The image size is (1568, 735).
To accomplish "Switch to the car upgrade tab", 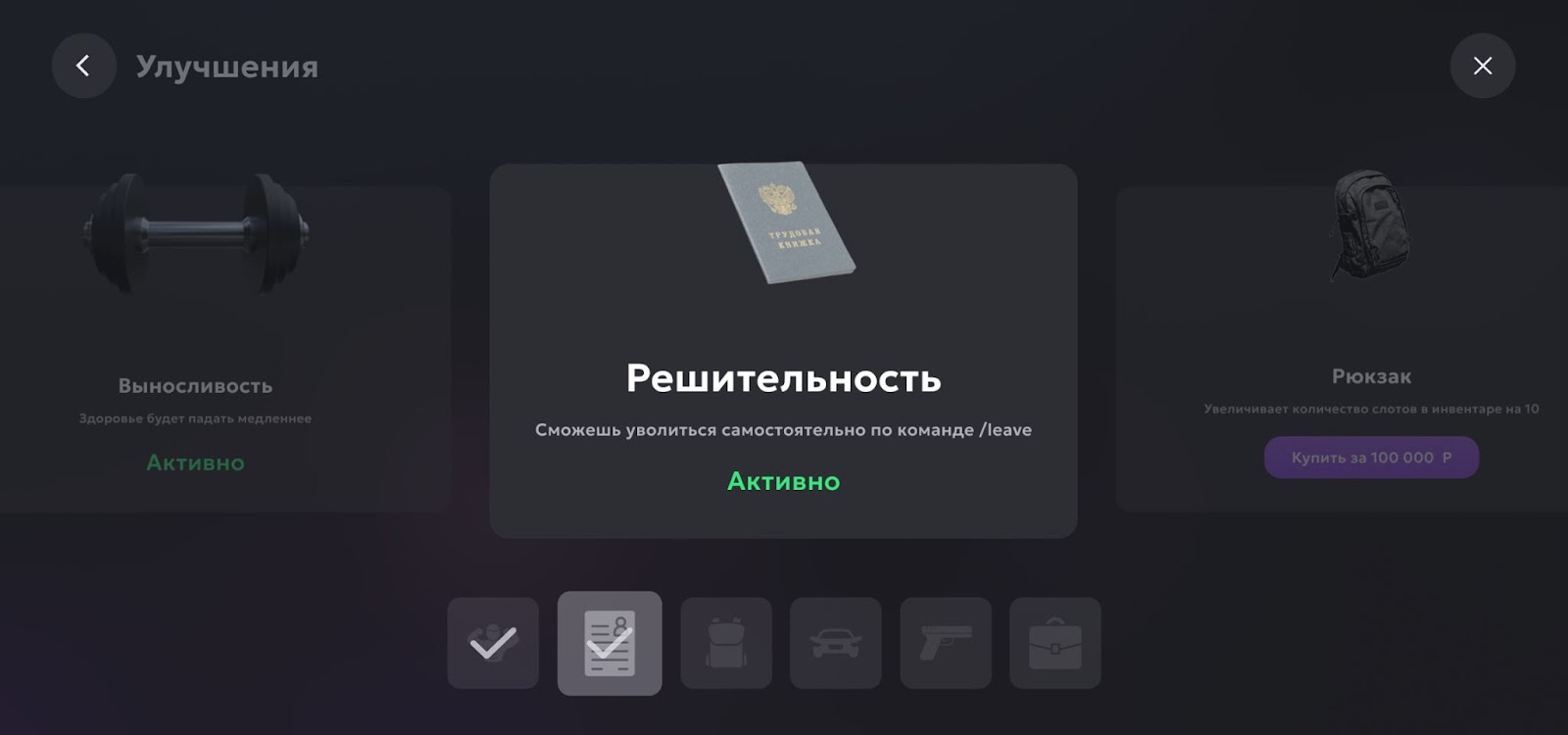I will [835, 643].
